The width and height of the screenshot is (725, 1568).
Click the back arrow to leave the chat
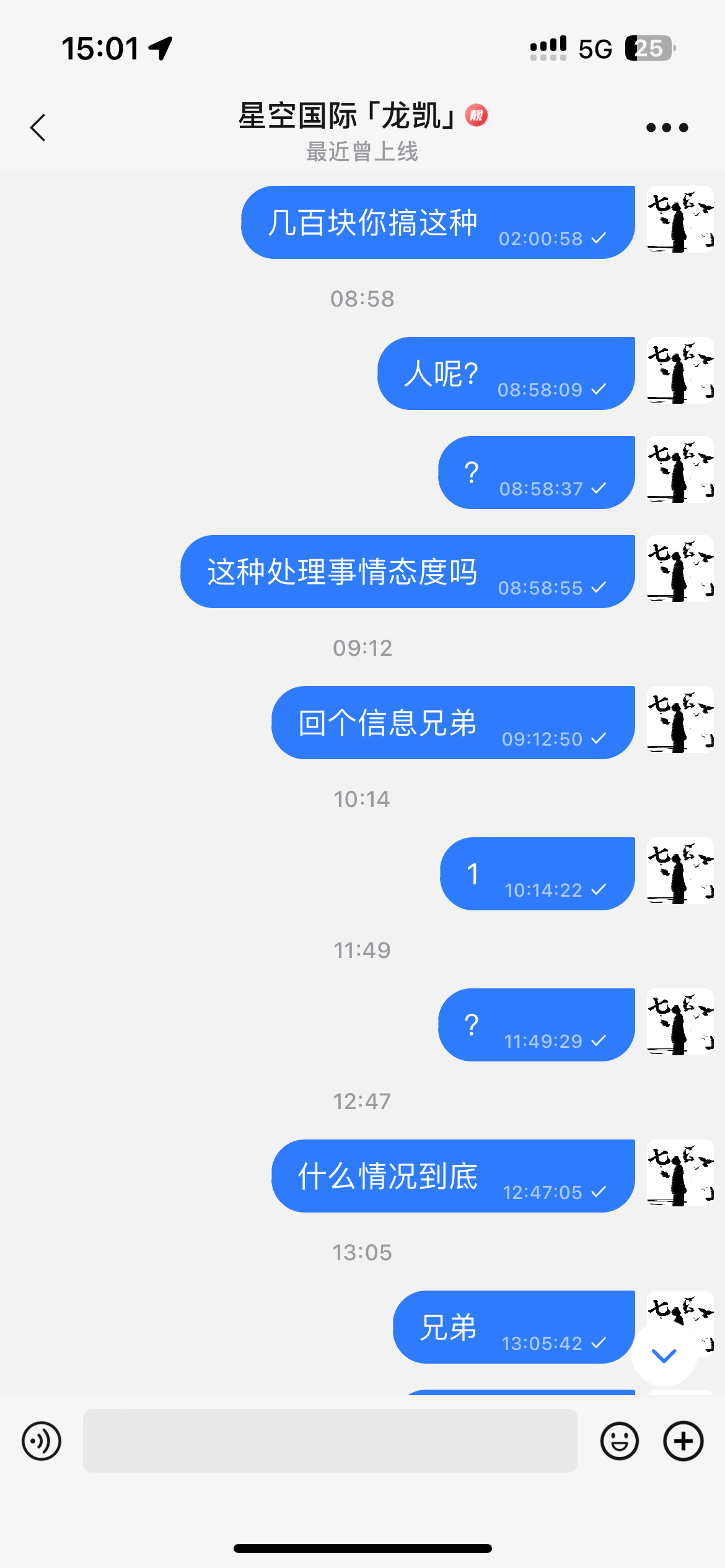click(x=38, y=127)
